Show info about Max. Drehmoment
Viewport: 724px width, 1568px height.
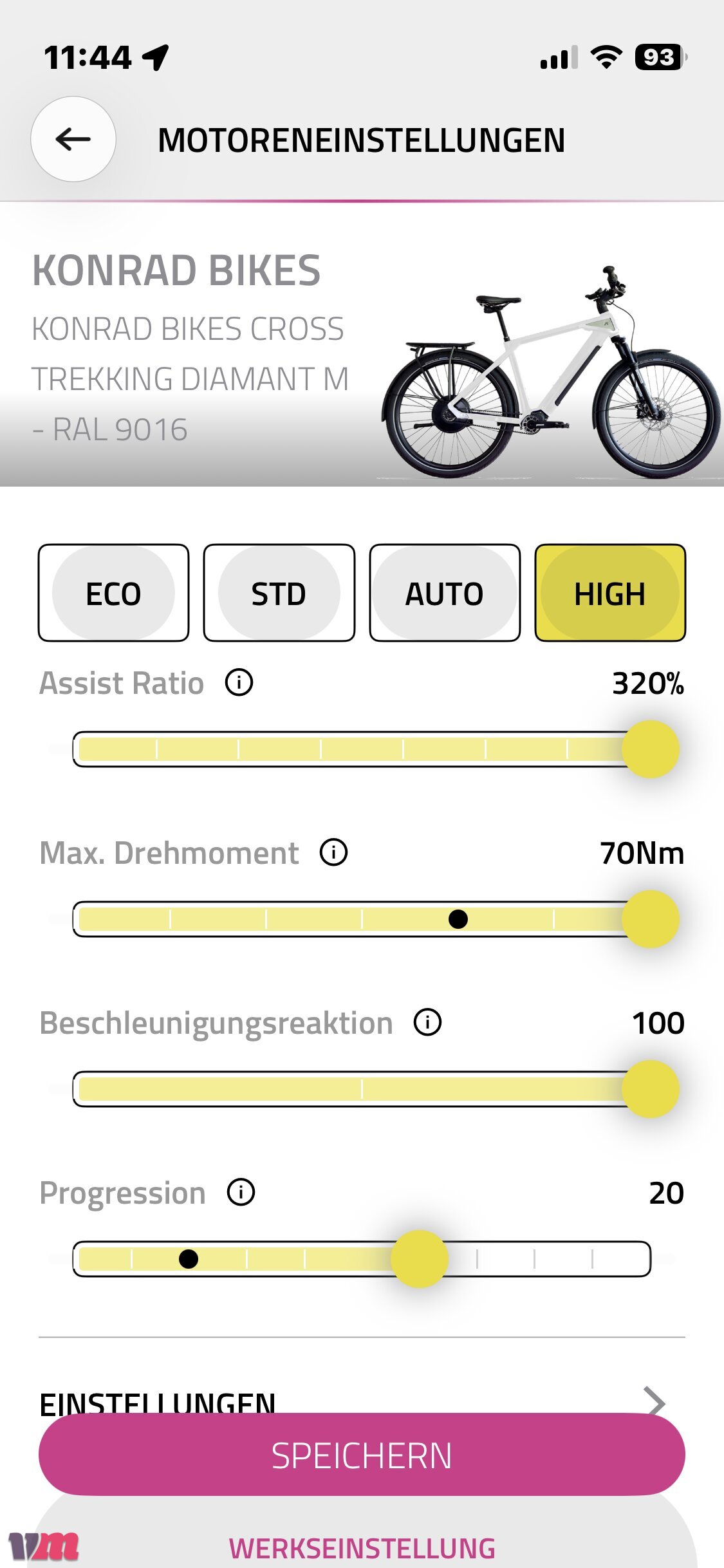[333, 852]
